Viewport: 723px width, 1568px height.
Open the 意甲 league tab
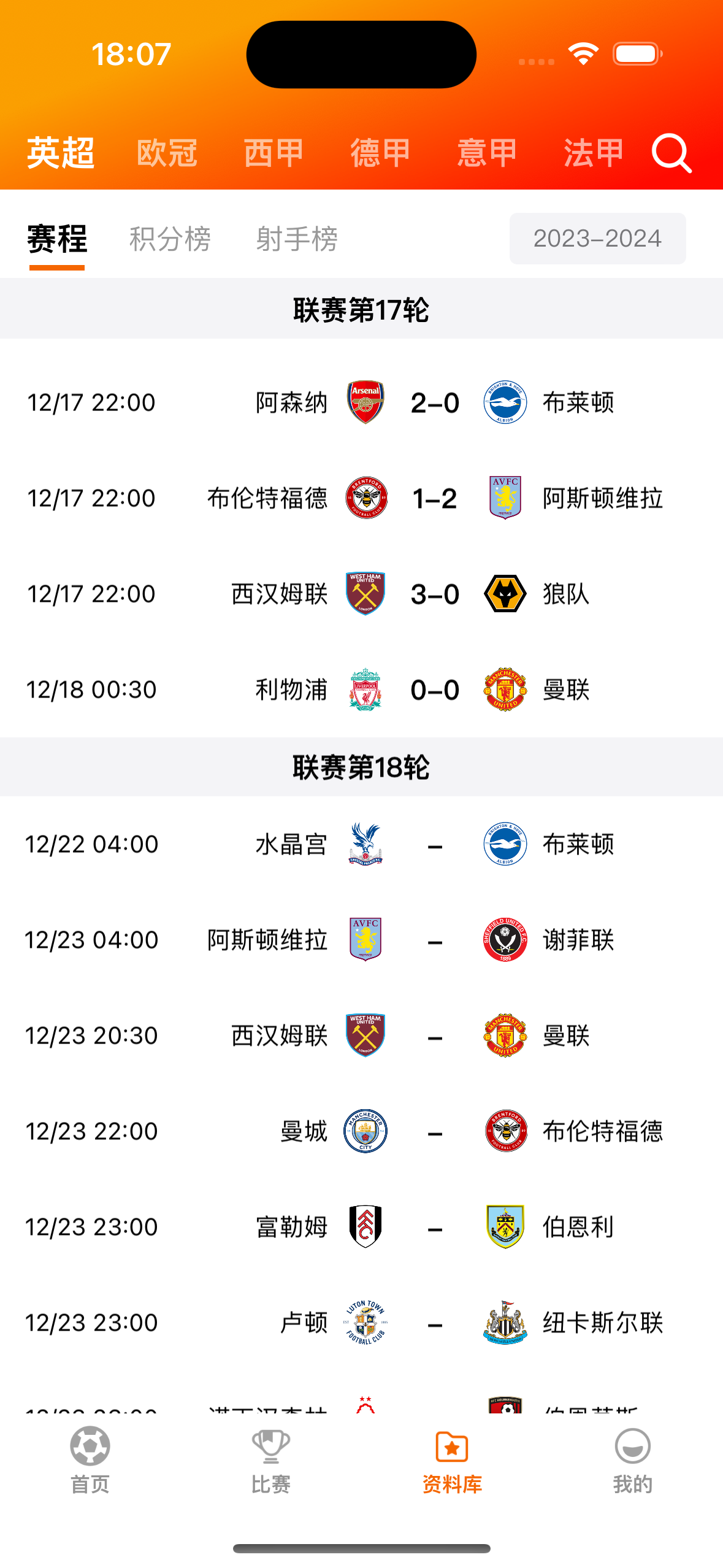[x=487, y=153]
